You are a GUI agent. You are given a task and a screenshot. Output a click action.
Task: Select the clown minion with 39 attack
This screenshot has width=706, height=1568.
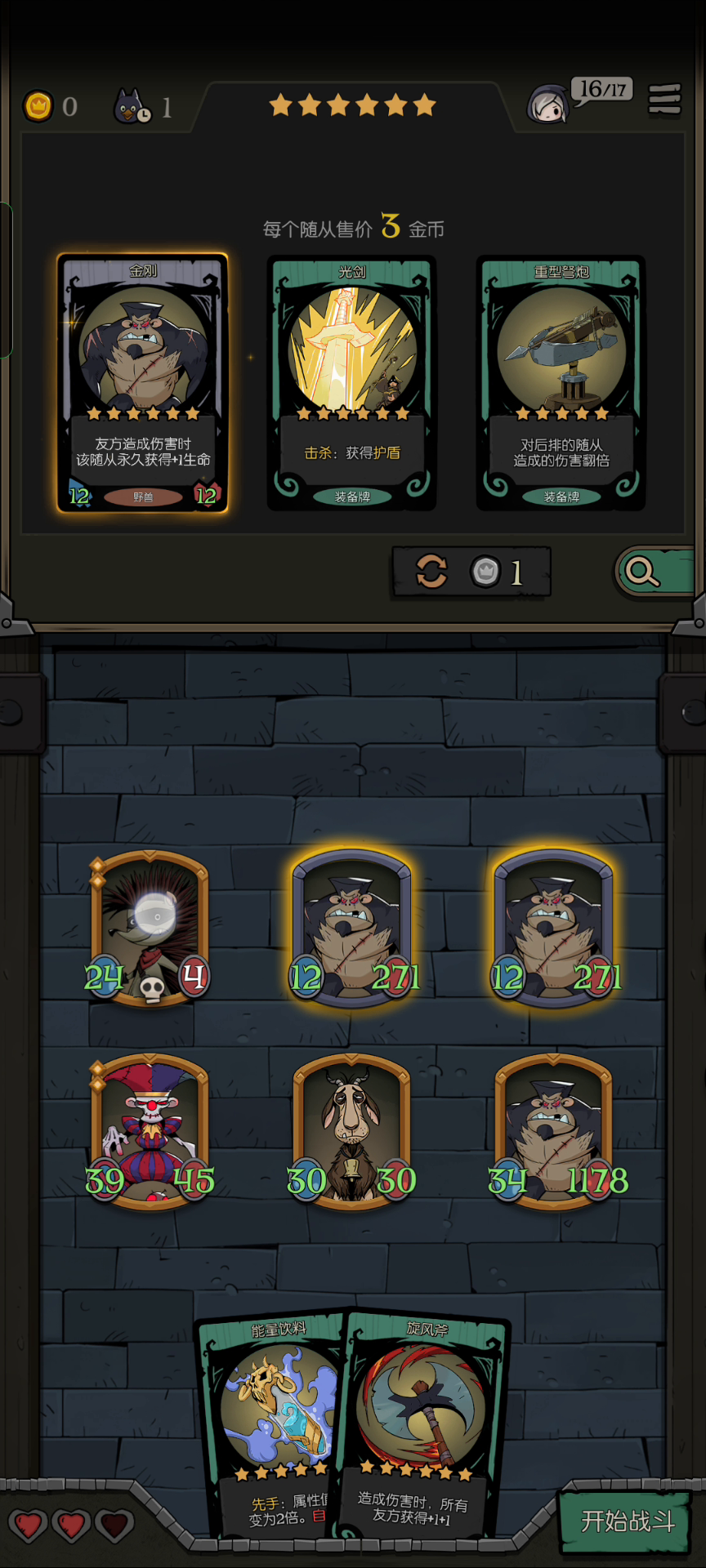click(149, 1131)
